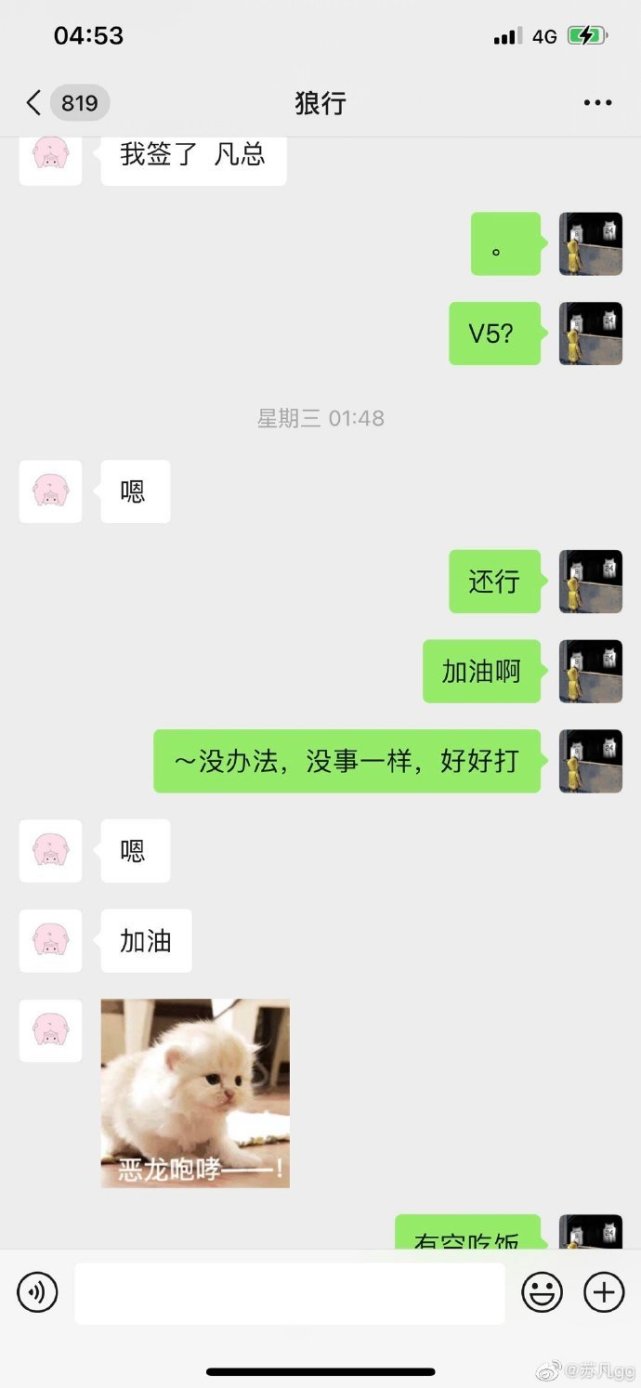
Task: Switch to voice message input
Action: [x=38, y=1293]
